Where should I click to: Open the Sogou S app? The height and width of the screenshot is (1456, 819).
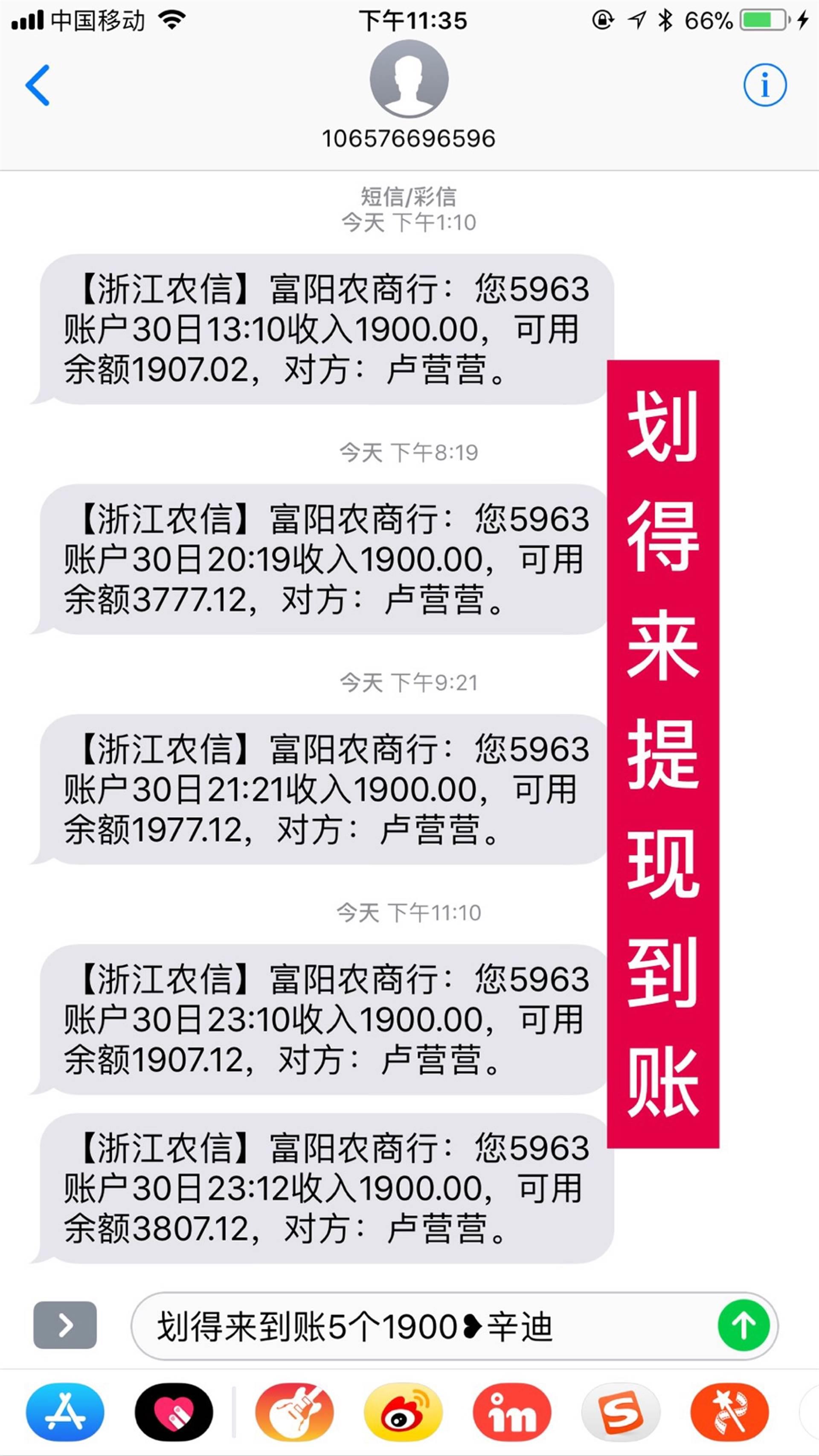tap(621, 1412)
